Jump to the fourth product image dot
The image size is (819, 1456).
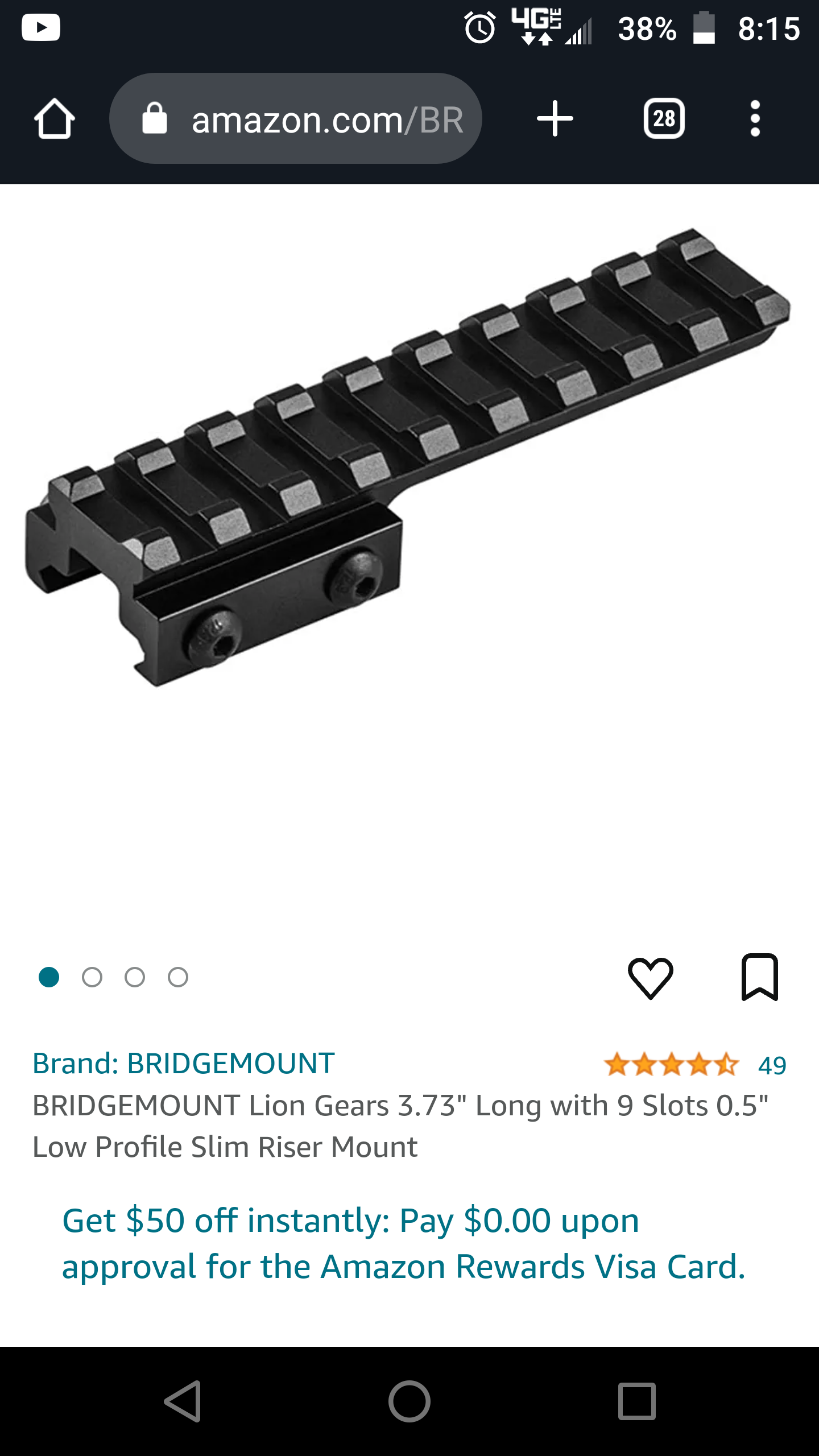point(178,977)
